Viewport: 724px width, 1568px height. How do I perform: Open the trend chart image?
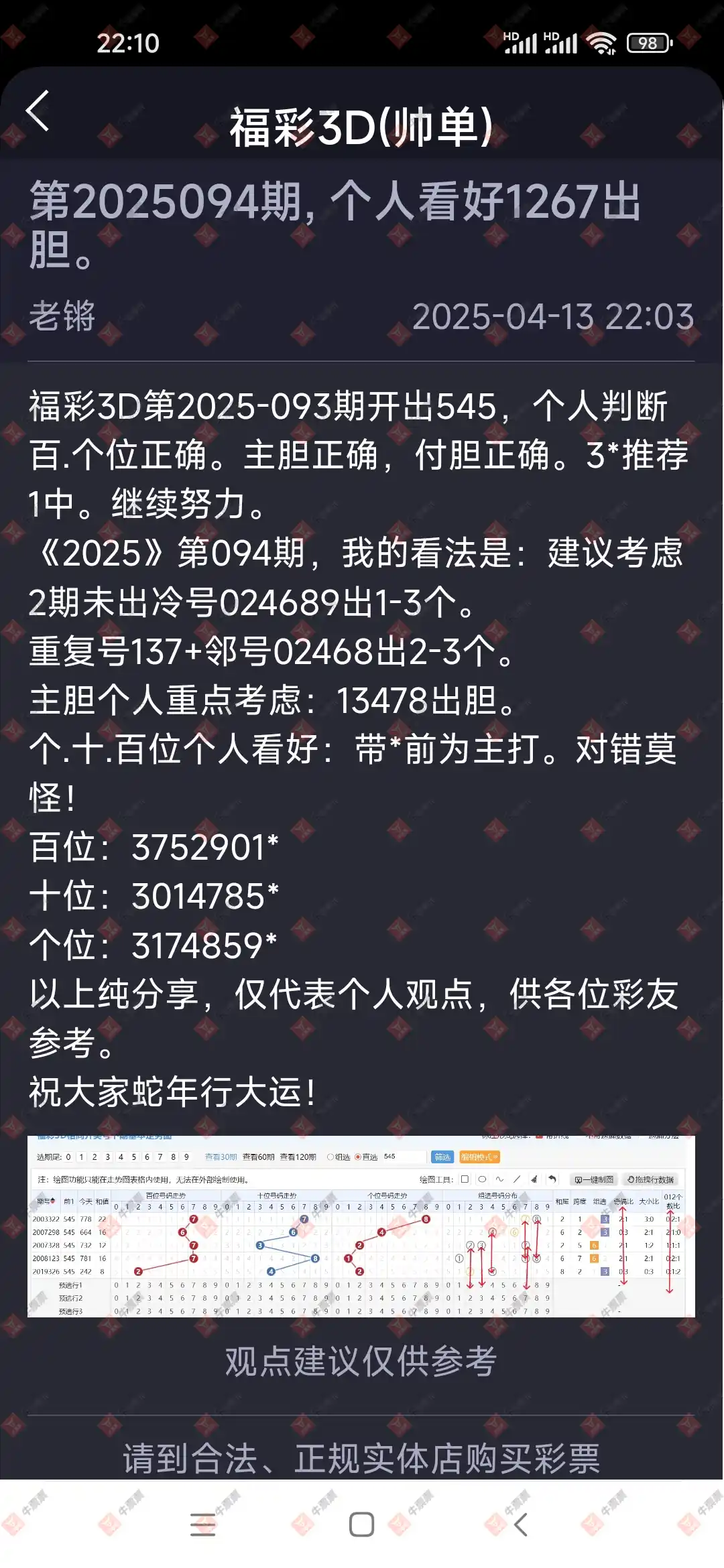(x=361, y=1226)
